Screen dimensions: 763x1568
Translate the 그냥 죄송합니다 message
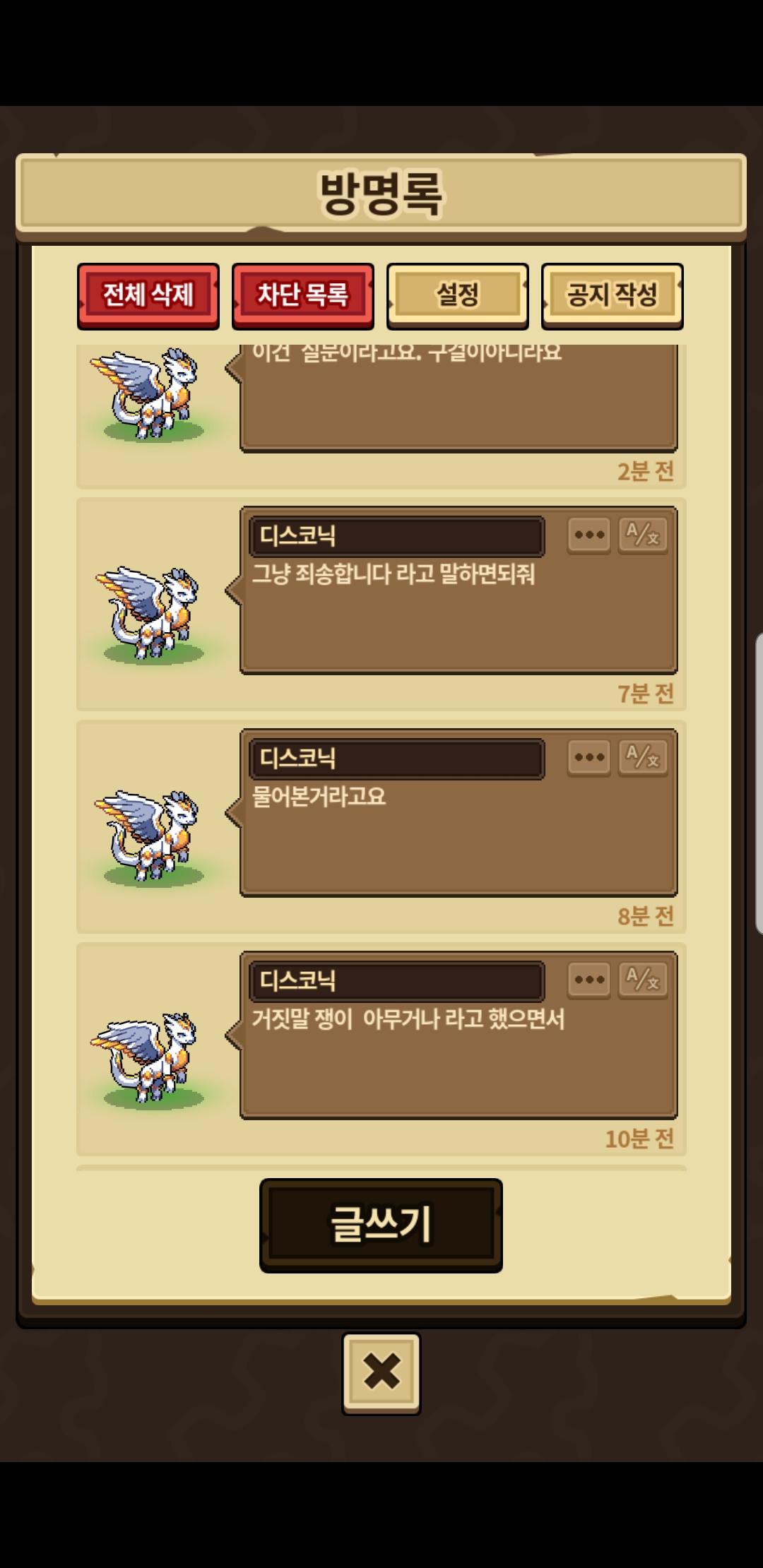643,535
